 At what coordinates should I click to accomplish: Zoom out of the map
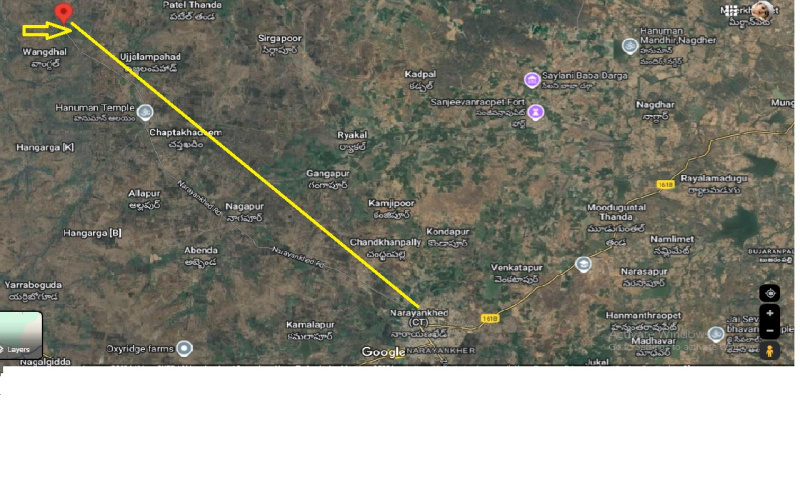coord(770,330)
